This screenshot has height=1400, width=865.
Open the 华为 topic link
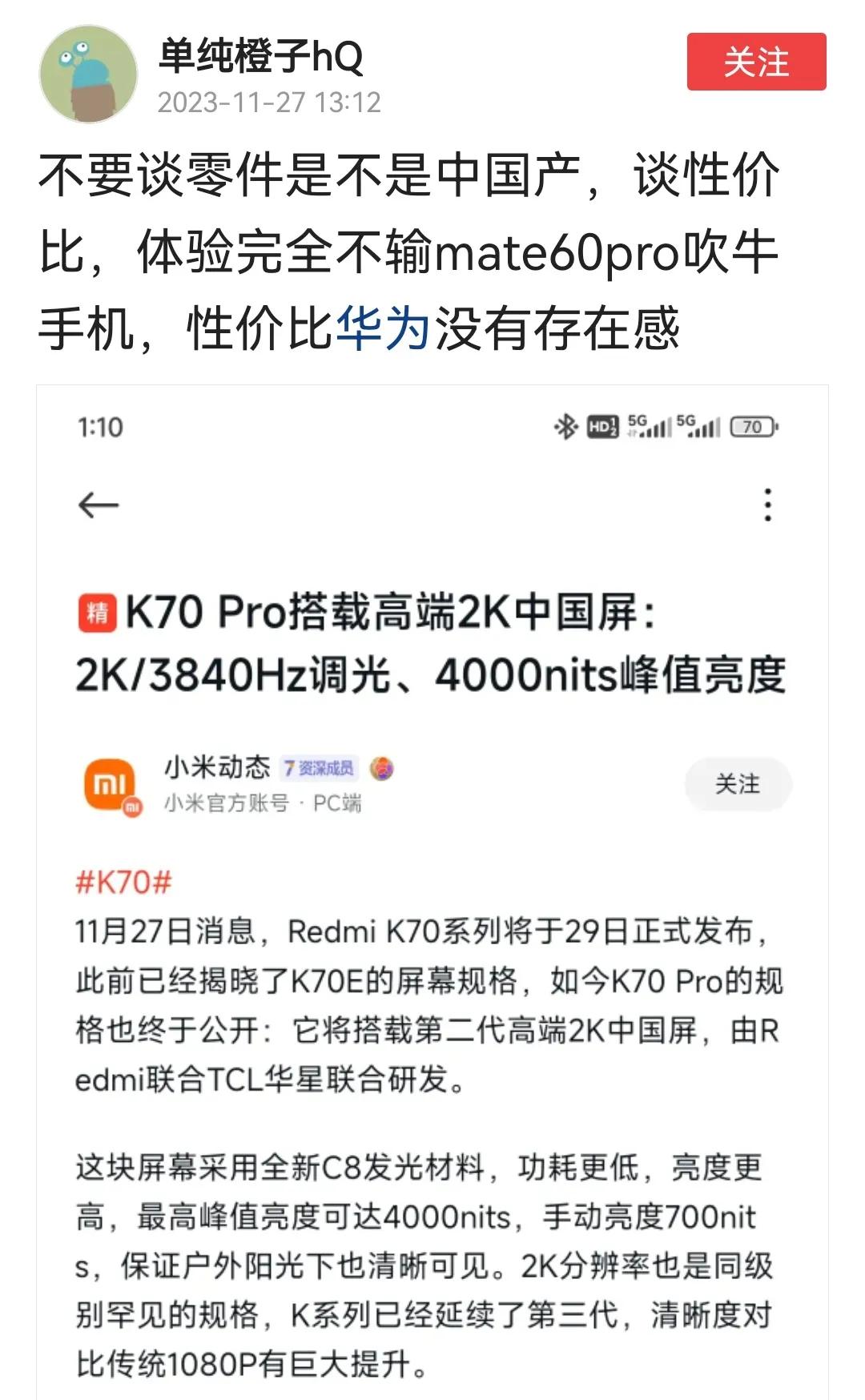[382, 328]
